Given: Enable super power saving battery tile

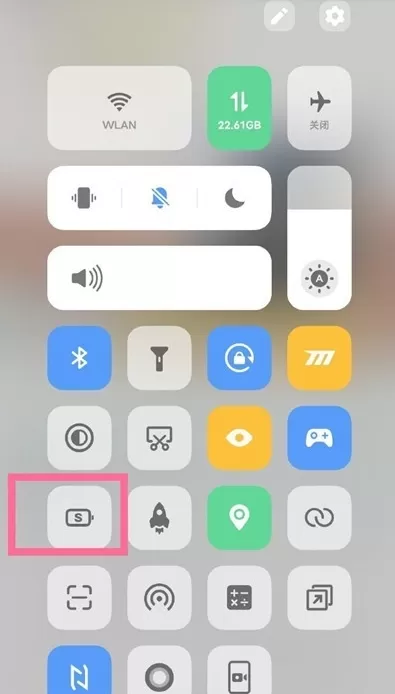Looking at the screenshot, I should pyautogui.click(x=79, y=517).
